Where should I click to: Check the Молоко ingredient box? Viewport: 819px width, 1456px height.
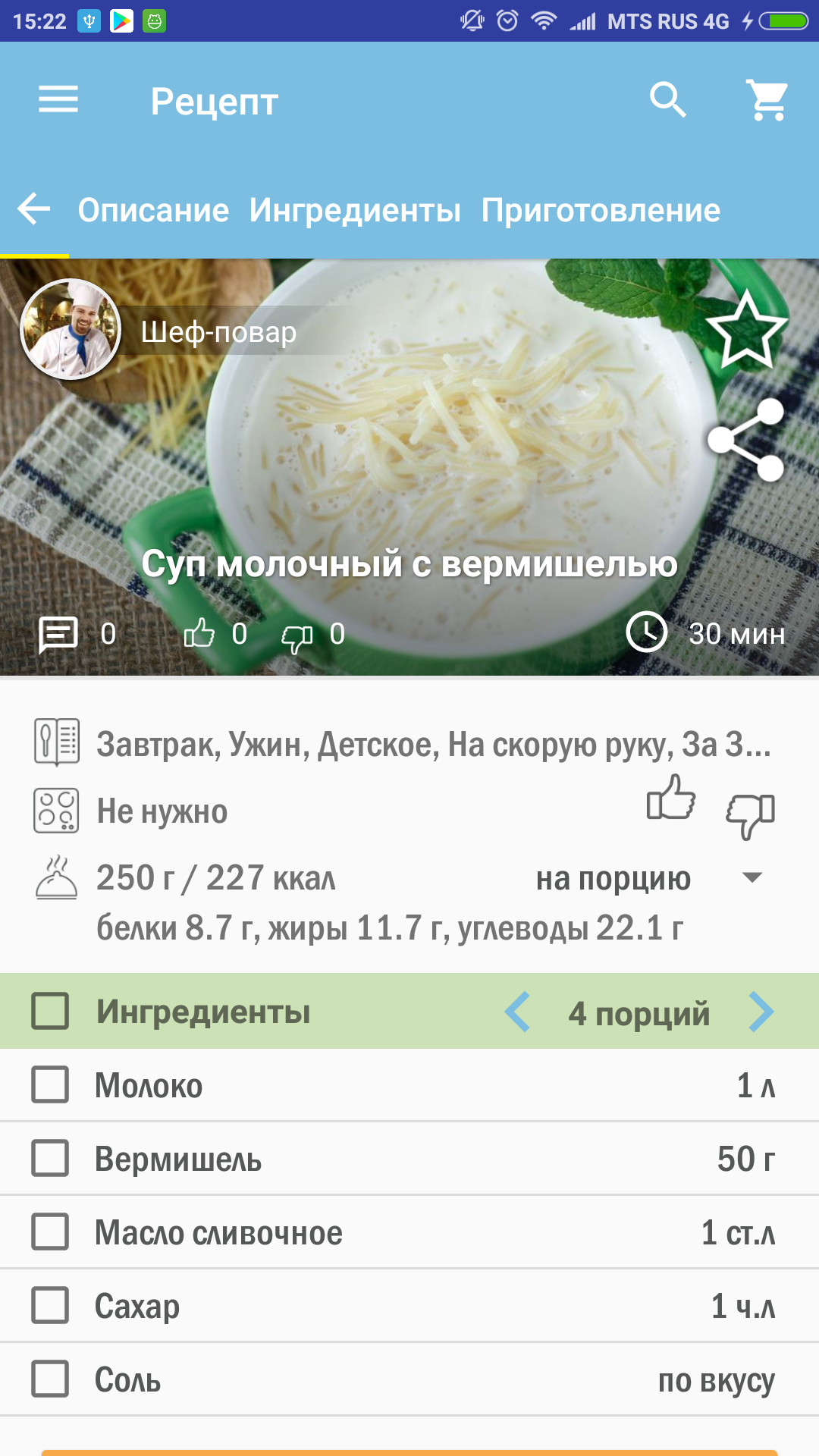point(50,1084)
